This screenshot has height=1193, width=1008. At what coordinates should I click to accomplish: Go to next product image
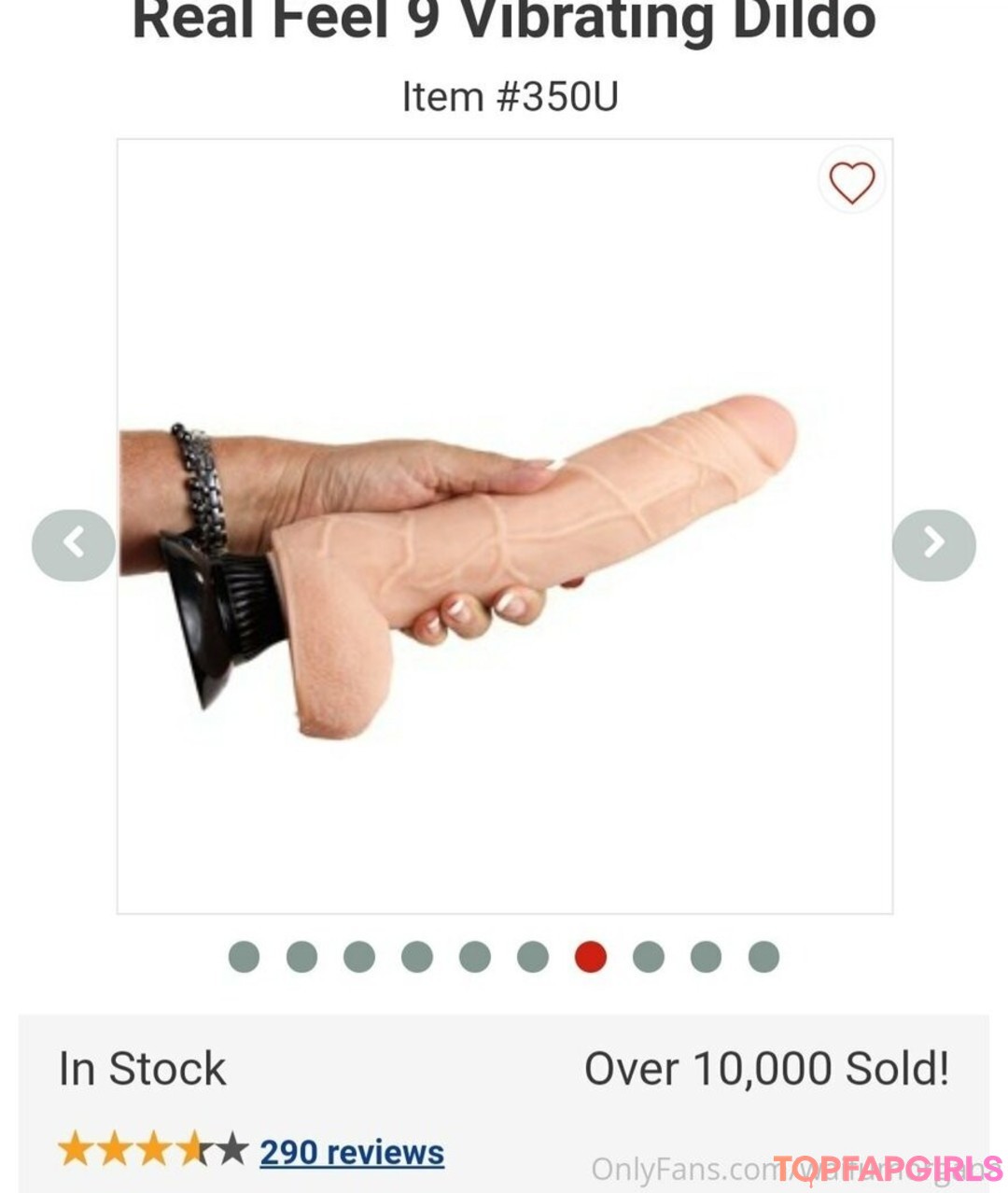(933, 545)
